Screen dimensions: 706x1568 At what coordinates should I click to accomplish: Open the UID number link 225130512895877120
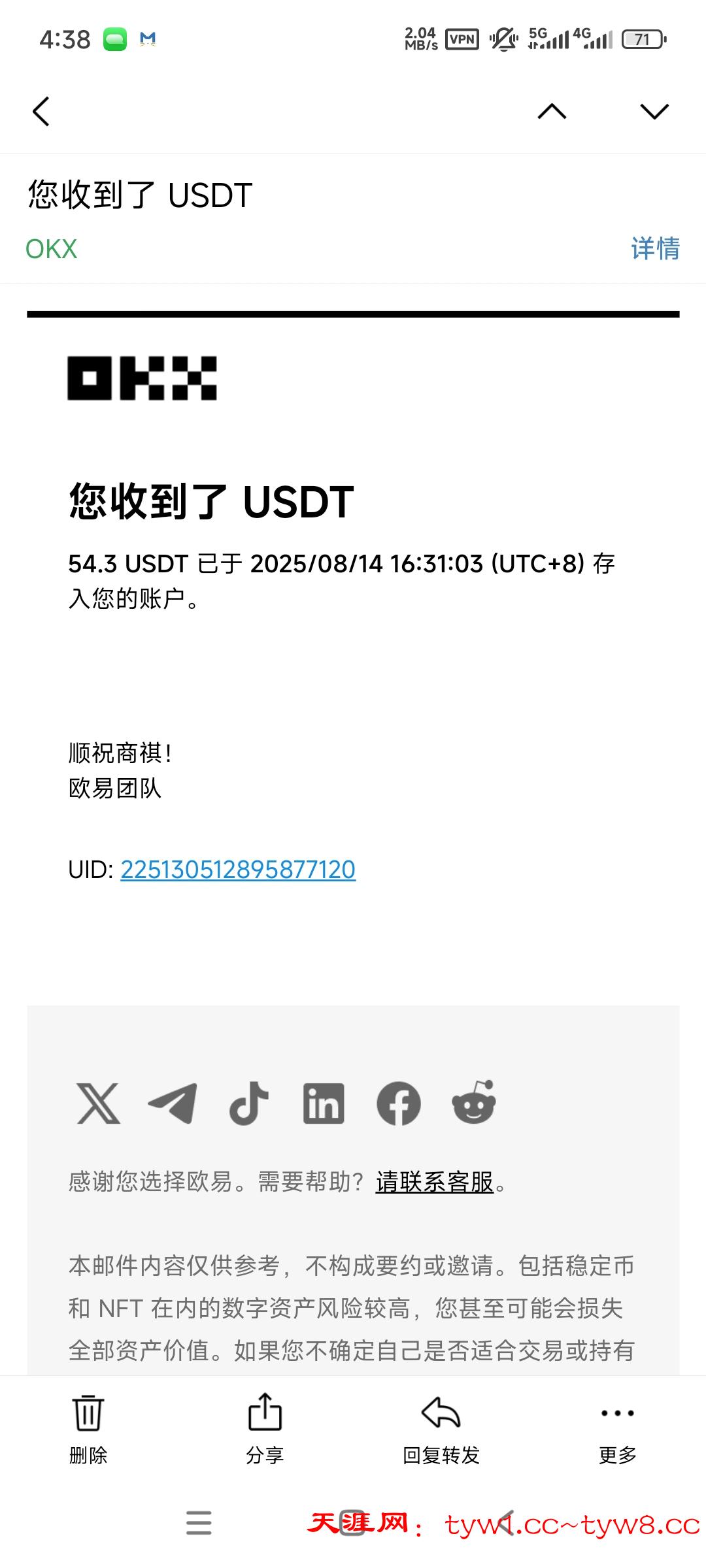(x=237, y=870)
